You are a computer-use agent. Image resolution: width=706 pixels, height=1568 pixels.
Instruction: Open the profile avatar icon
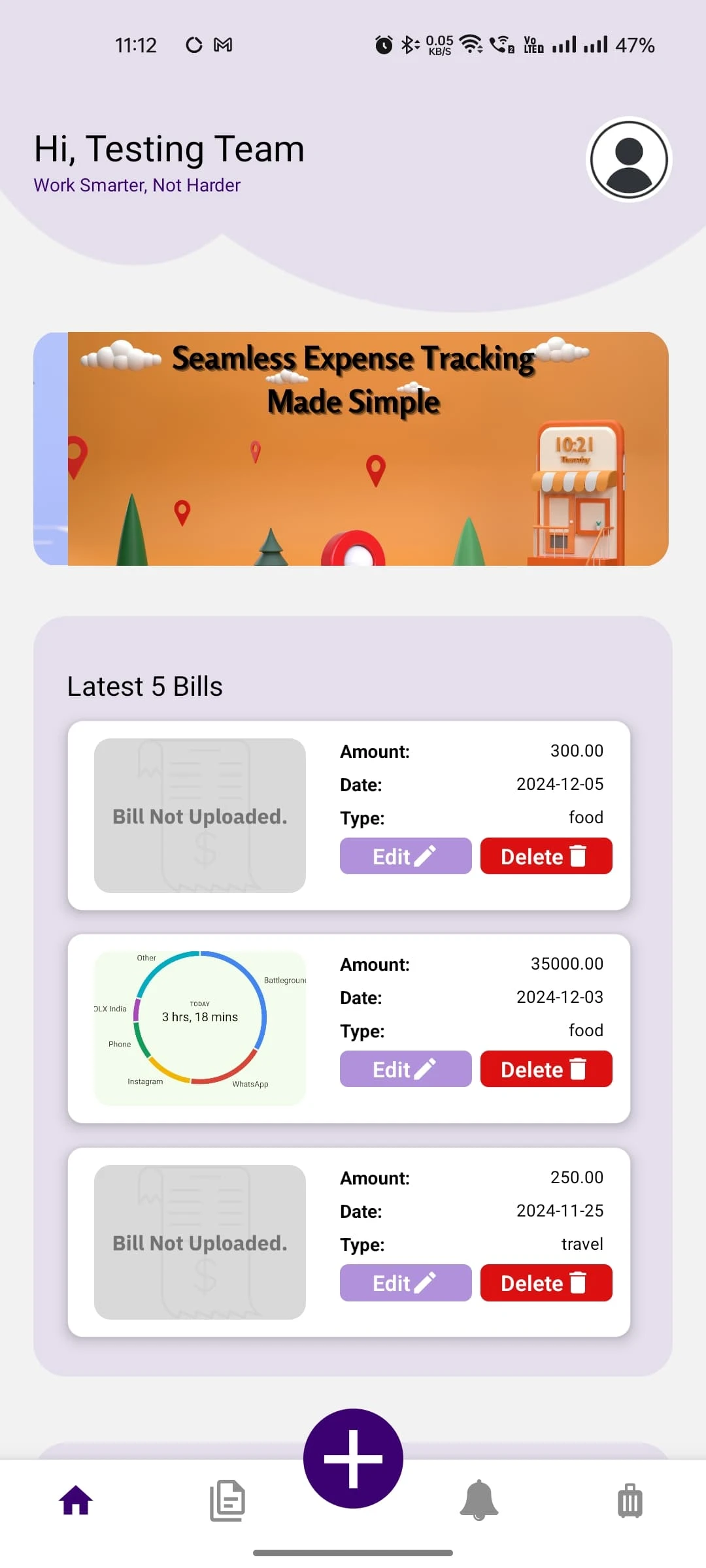point(629,159)
